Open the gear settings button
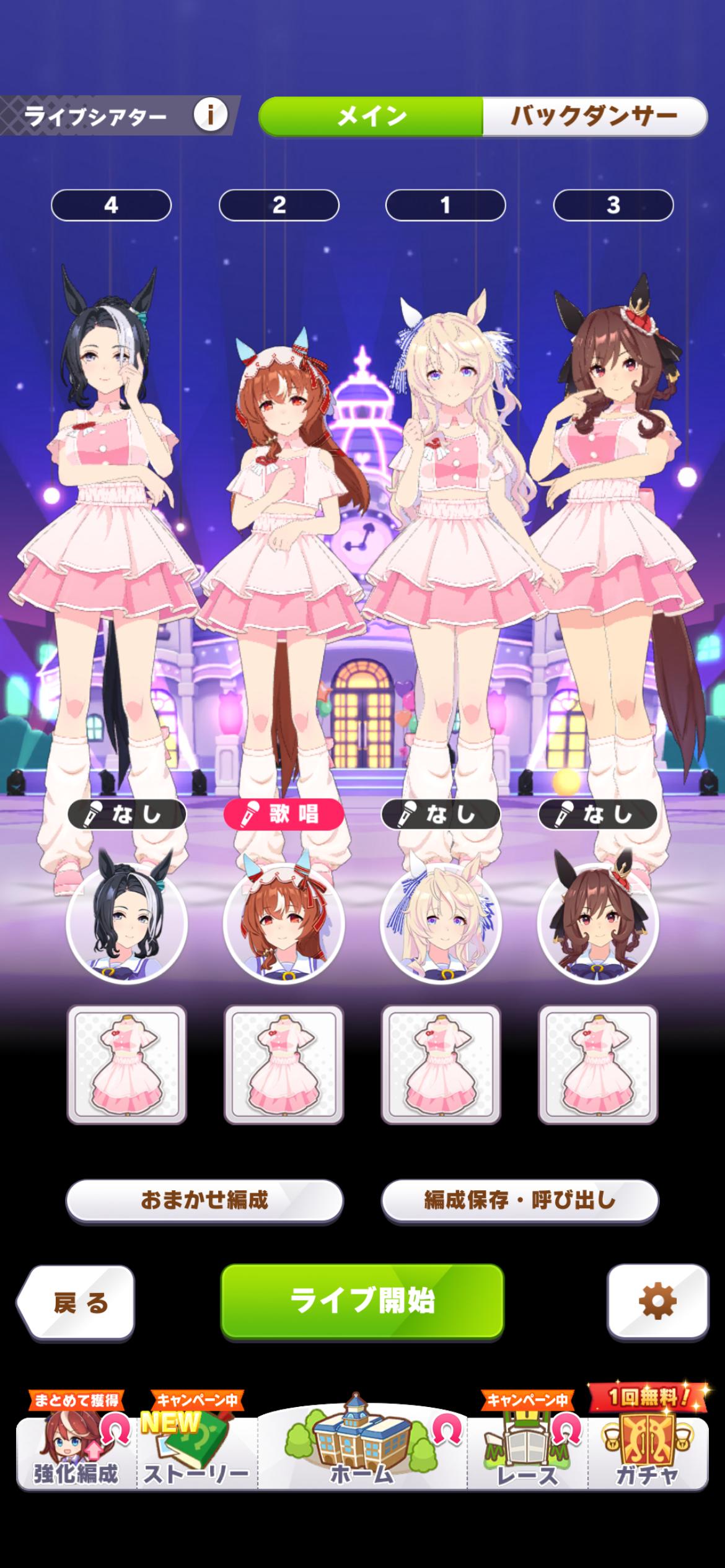Image resolution: width=725 pixels, height=1568 pixels. click(x=657, y=1302)
